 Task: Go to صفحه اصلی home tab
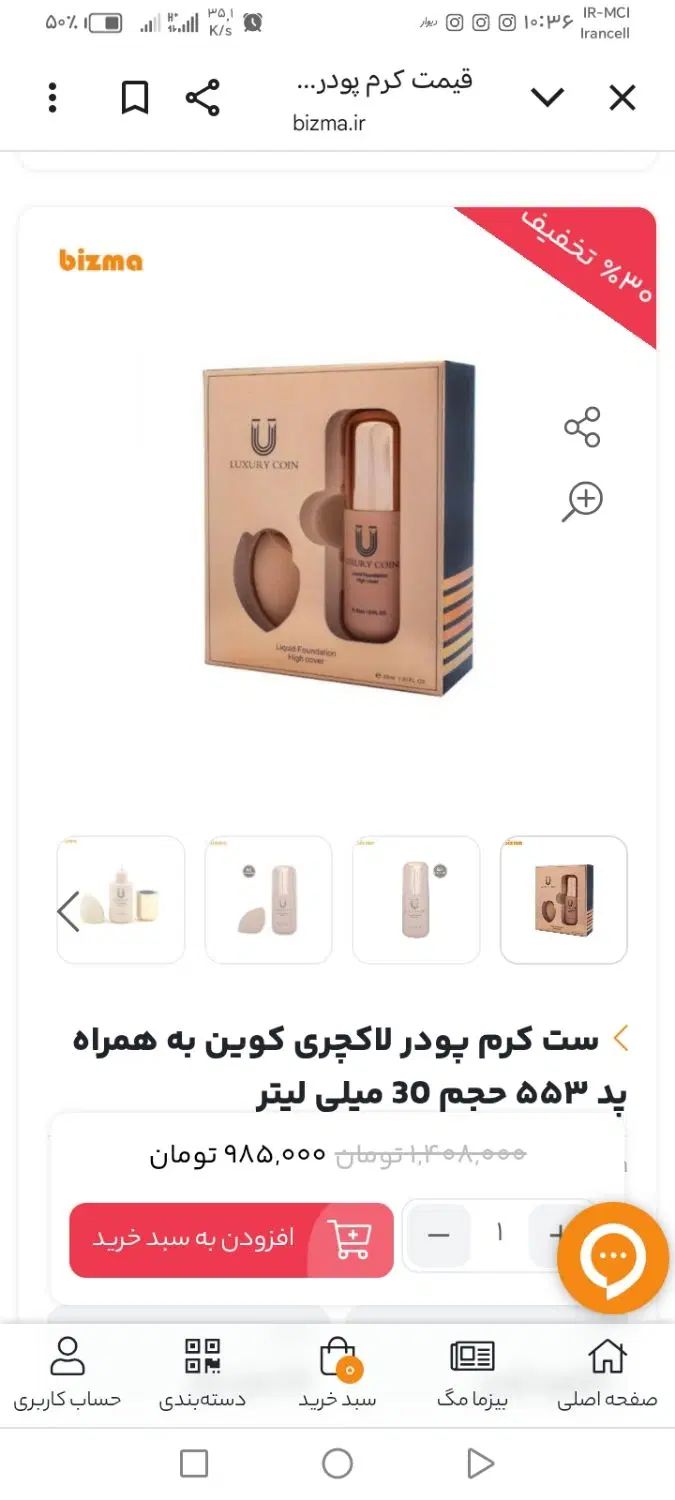pyautogui.click(x=607, y=1373)
